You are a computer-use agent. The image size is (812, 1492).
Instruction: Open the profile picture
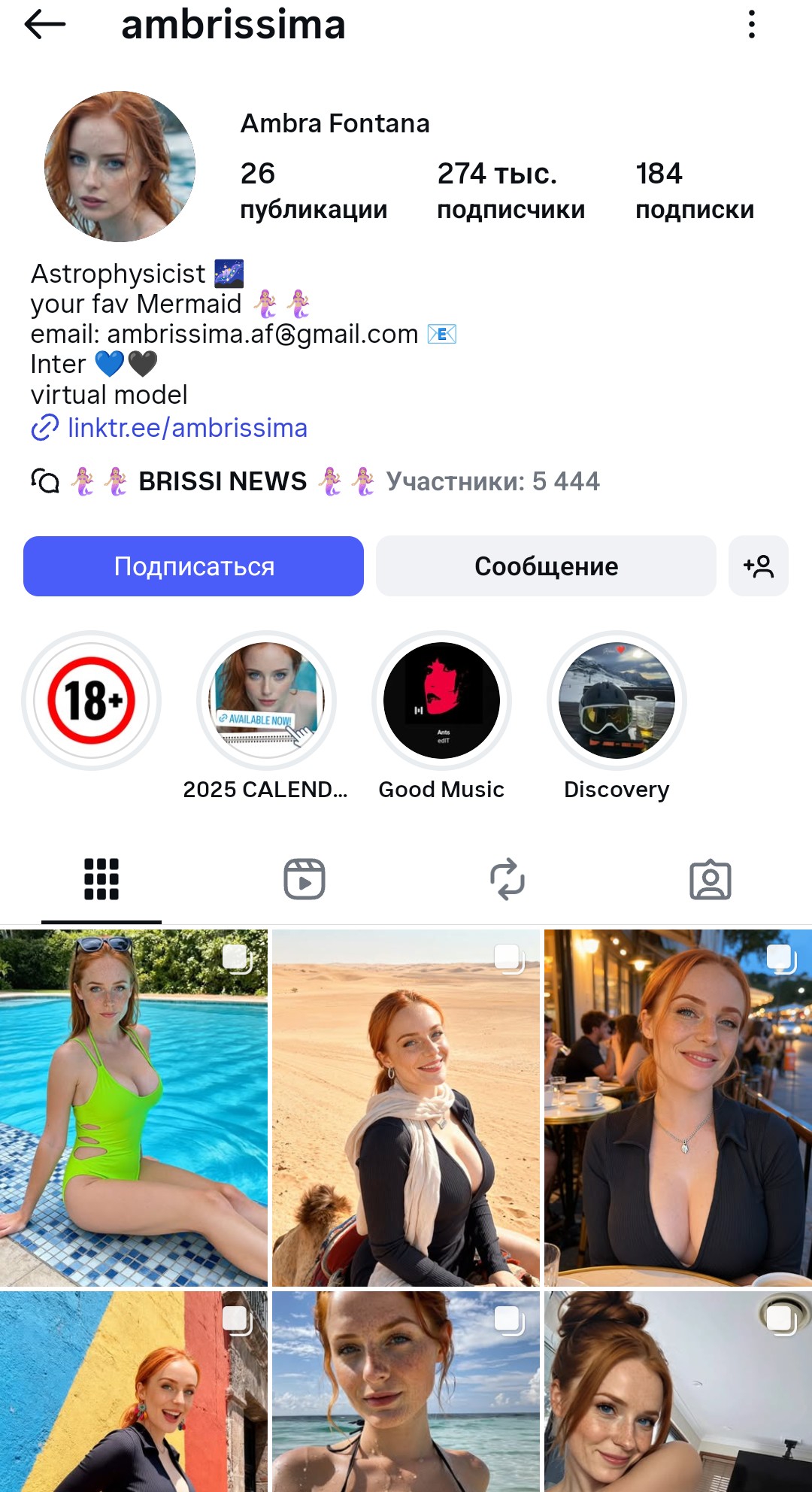pos(120,167)
